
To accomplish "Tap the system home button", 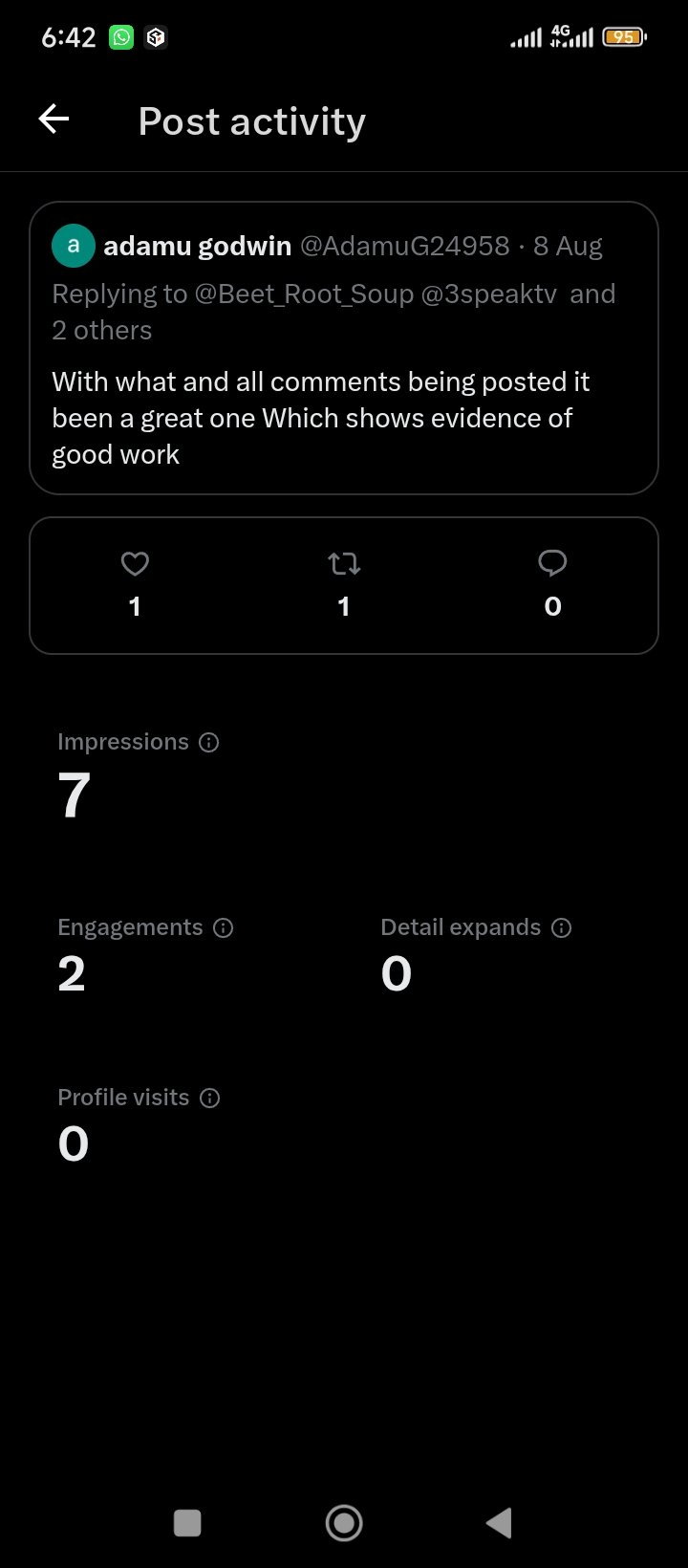I will pyautogui.click(x=344, y=1523).
